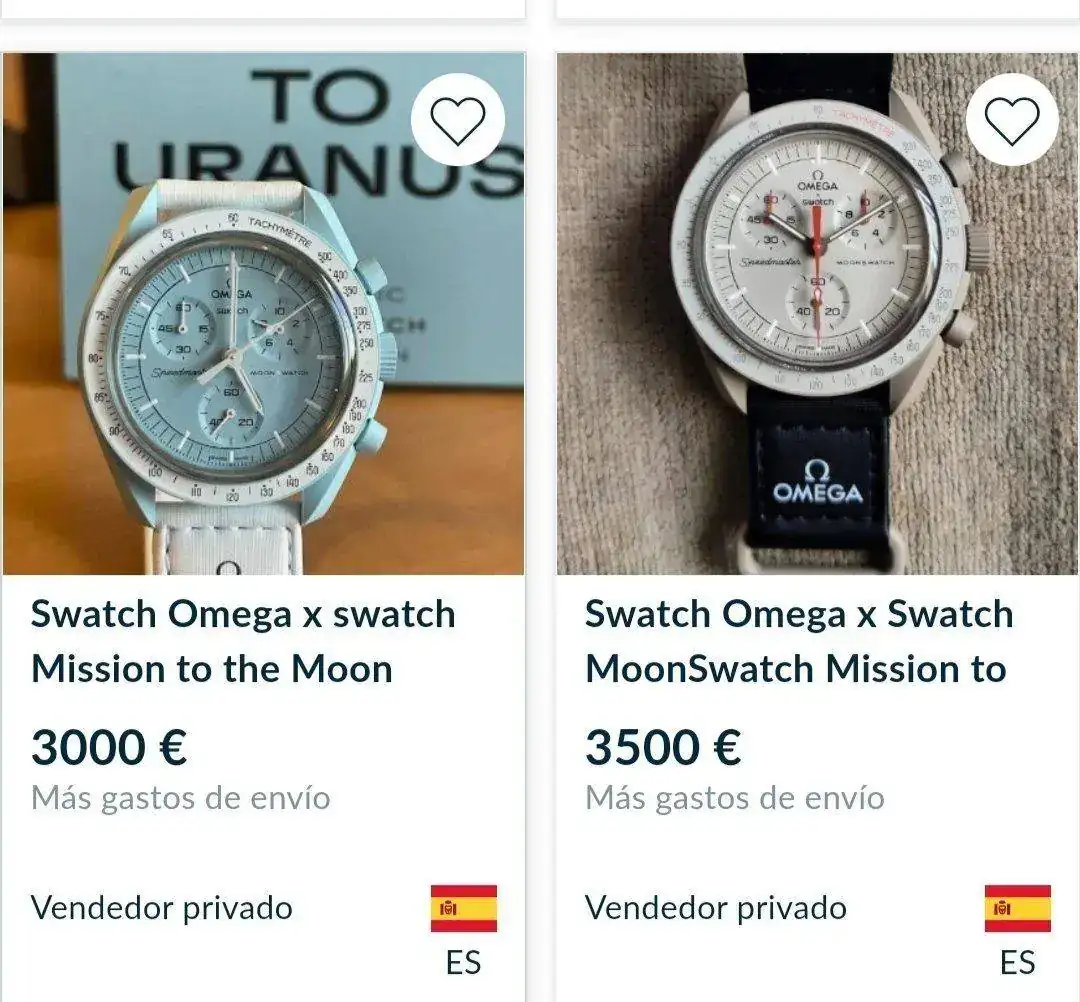Open the 3000 € Mission to the Moon listing
The height and width of the screenshot is (1002, 1080).
pyautogui.click(x=243, y=641)
